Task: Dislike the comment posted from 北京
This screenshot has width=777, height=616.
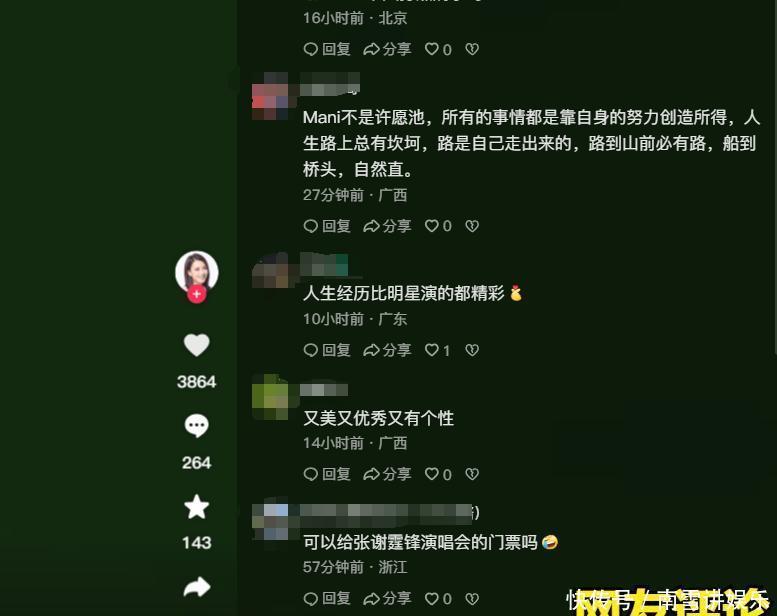Action: pos(472,49)
